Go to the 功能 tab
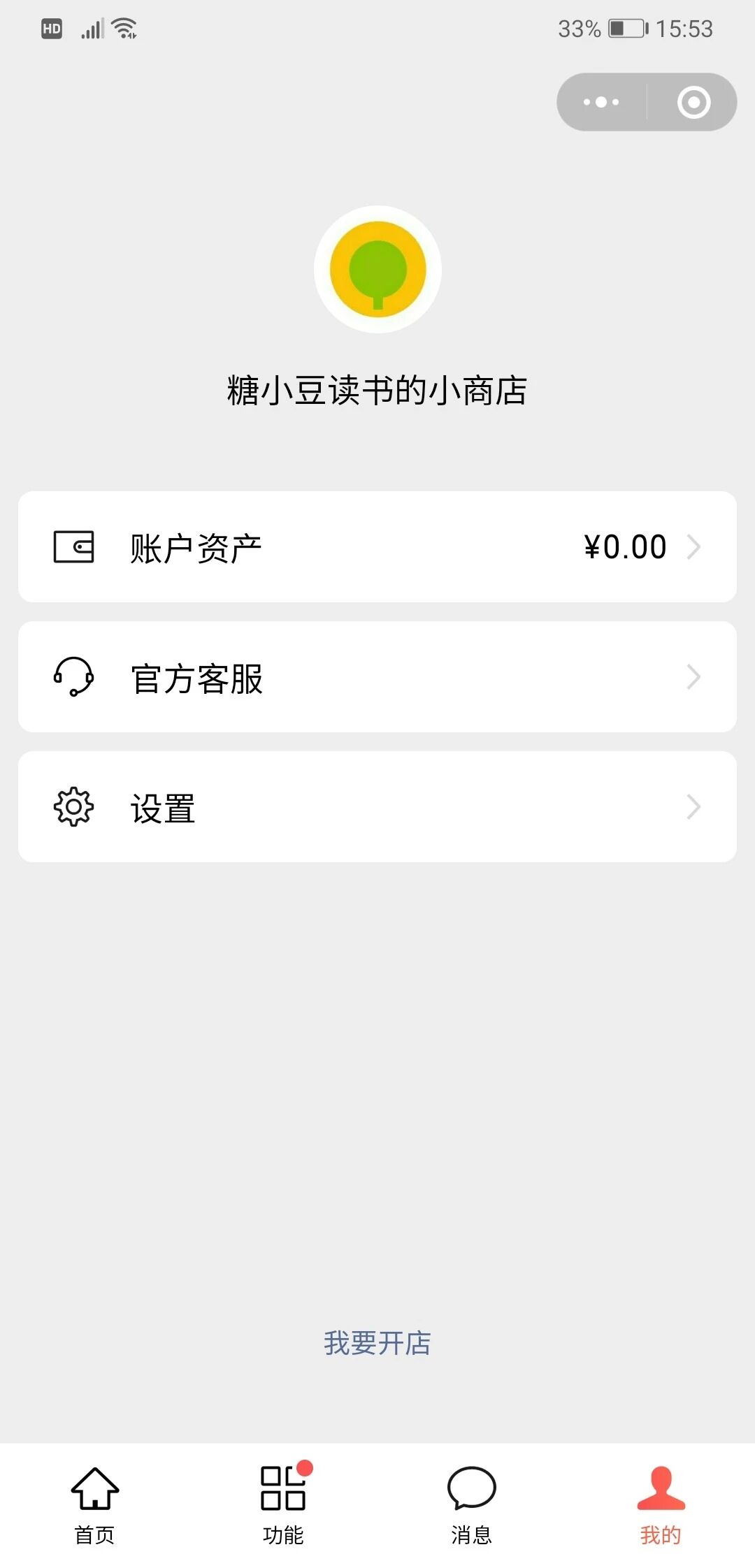This screenshot has width=755, height=1568. click(x=283, y=1504)
